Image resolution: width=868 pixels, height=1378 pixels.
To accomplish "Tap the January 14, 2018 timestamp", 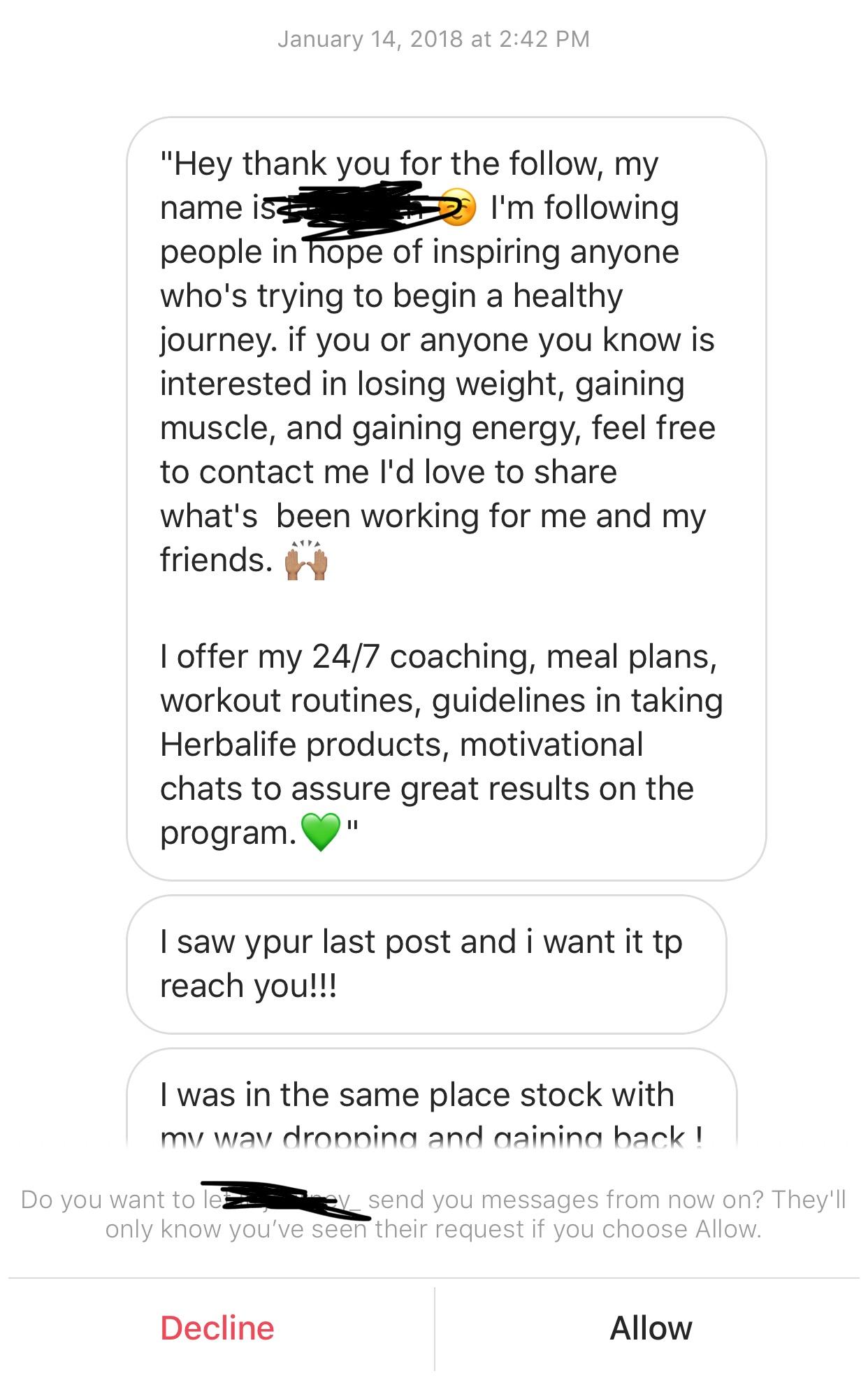I will point(433,39).
